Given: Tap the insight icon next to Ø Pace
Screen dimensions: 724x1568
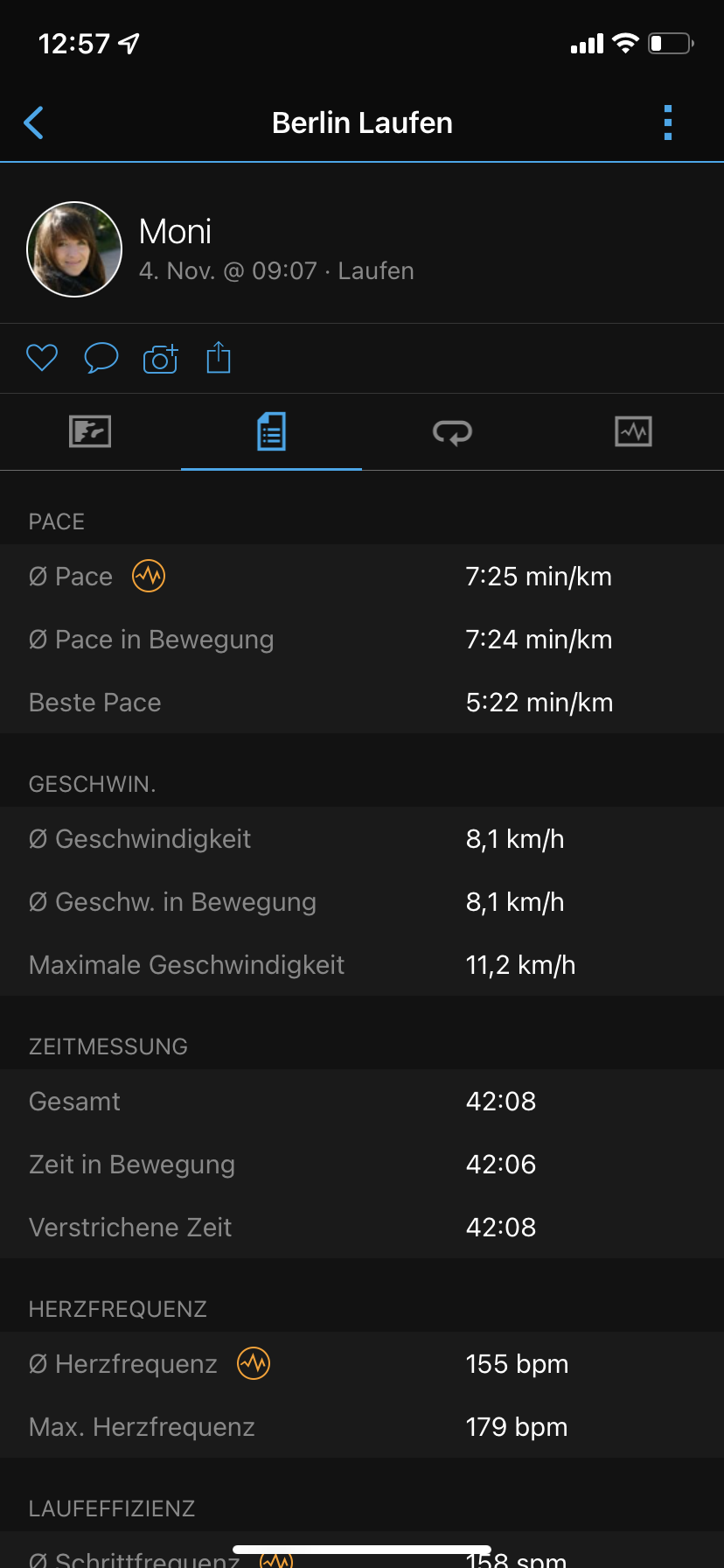Looking at the screenshot, I should coord(149,577).
